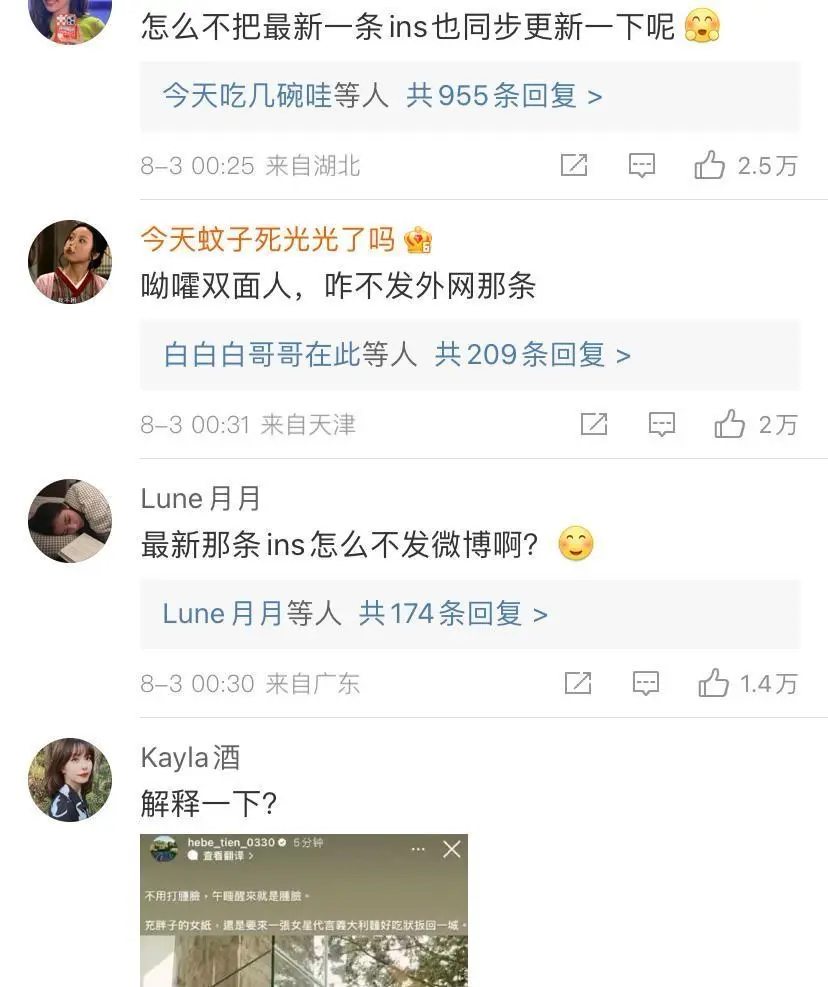Click the comment bubble on Lune月月's comment
This screenshot has height=987, width=828.
tap(646, 683)
